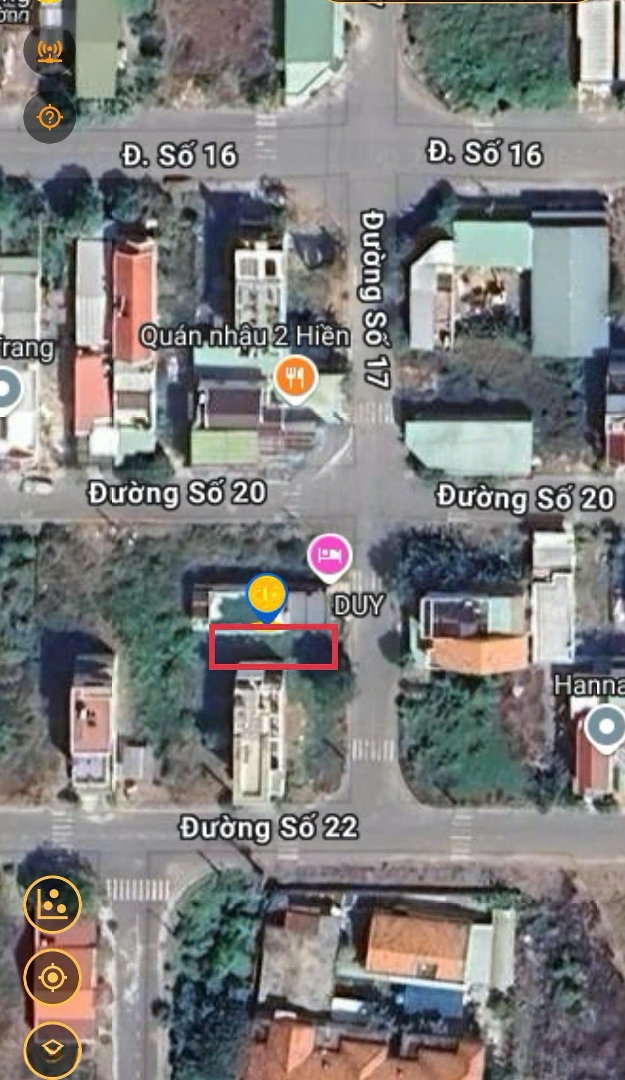Screen dimensions: 625x1080
Task: Open the map layers button
Action: [x=52, y=1049]
